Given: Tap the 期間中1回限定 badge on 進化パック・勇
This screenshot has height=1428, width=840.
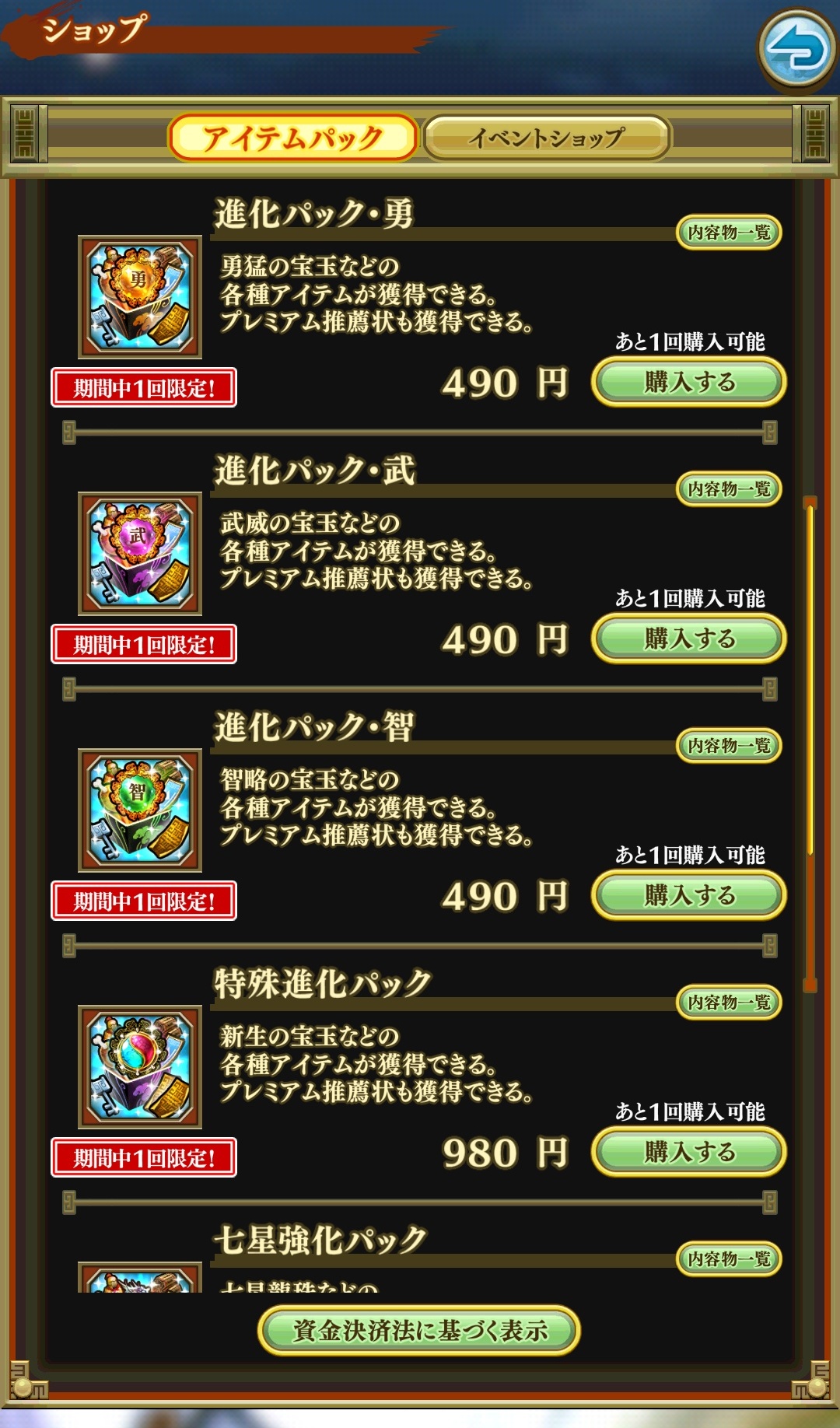Looking at the screenshot, I should point(144,387).
